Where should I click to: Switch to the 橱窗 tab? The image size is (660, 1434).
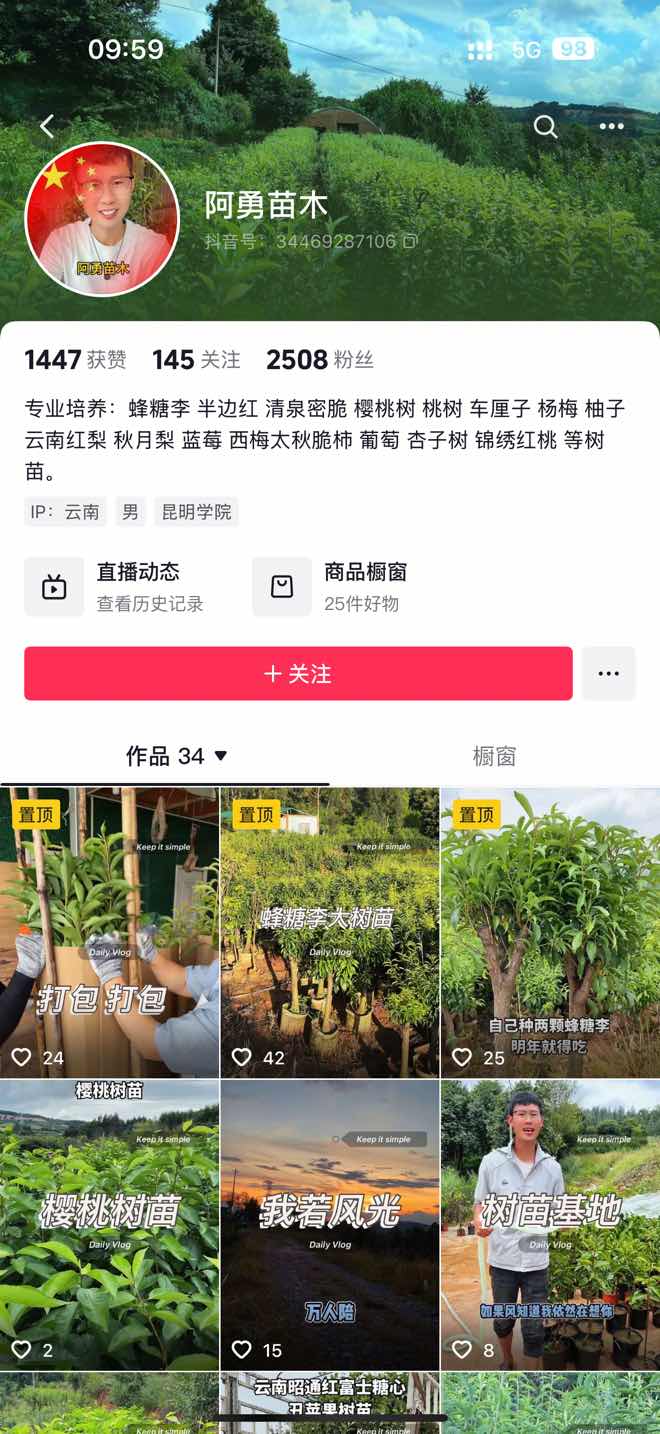(x=494, y=756)
